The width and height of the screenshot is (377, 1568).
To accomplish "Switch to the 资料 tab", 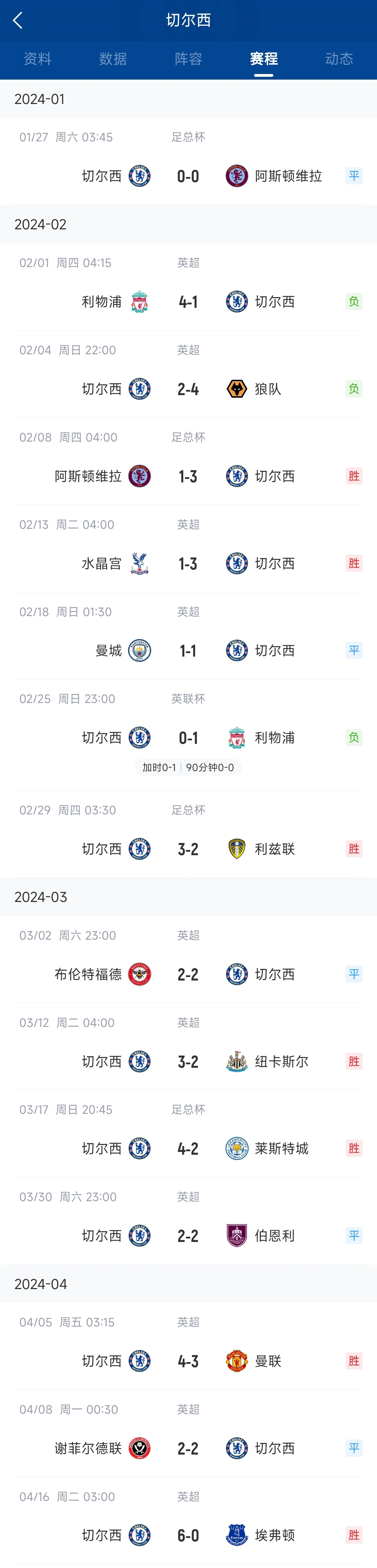I will coord(38,59).
